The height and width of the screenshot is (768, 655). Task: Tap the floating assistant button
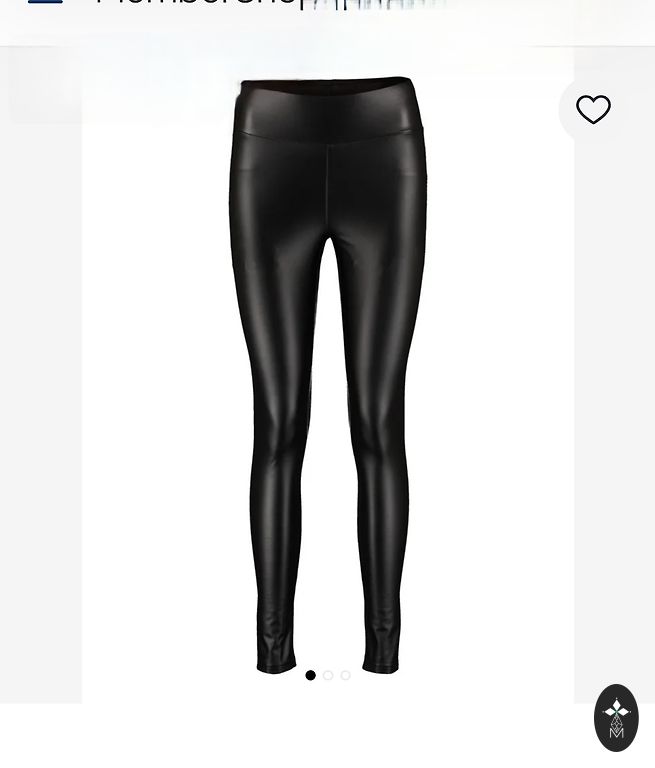pyautogui.click(x=616, y=717)
